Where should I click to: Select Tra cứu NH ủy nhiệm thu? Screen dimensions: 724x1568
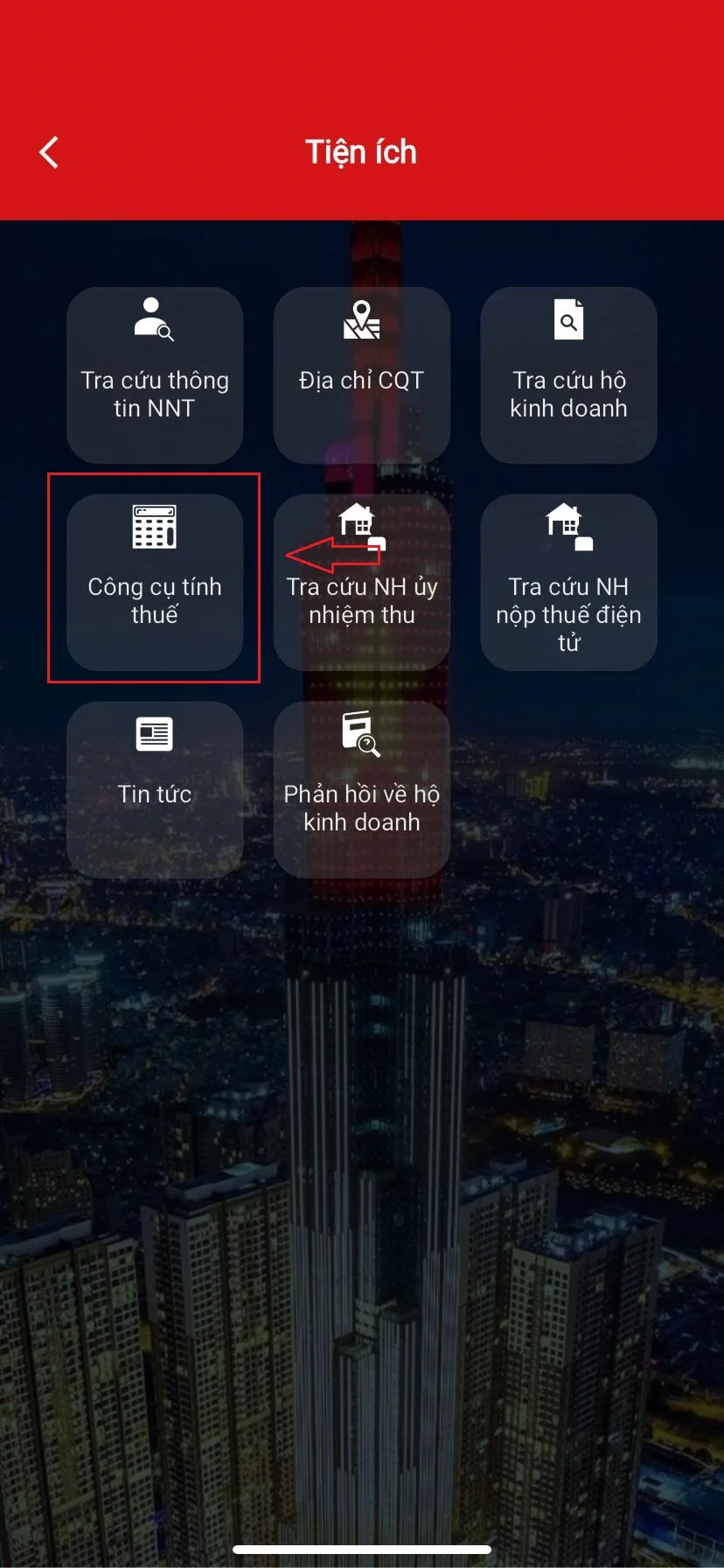coord(361,582)
